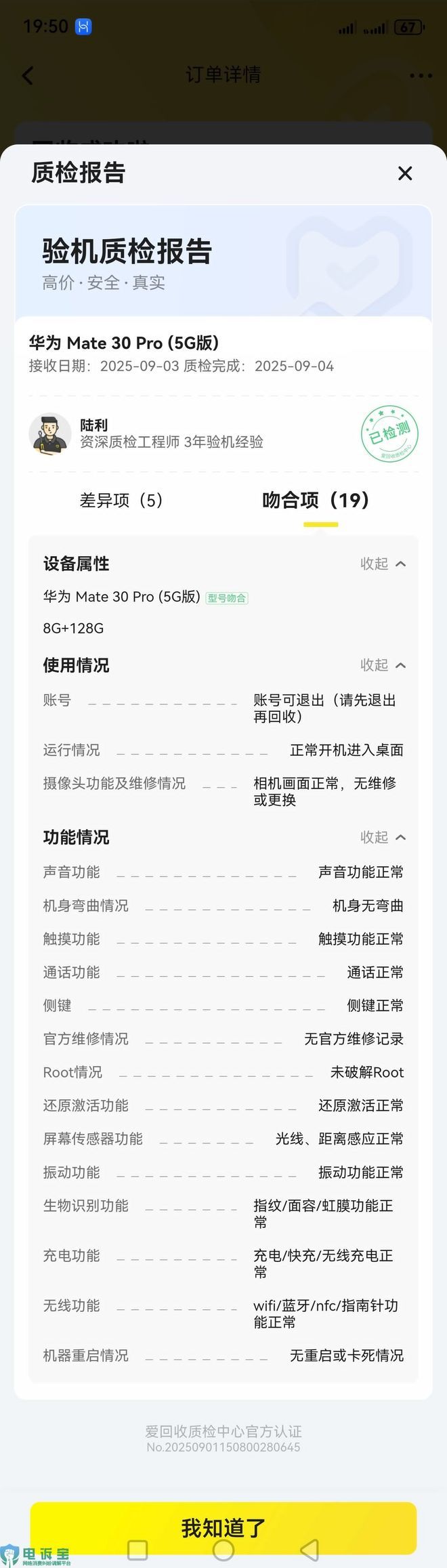Image resolution: width=447 pixels, height=1568 pixels.
Task: Collapse the 使用情况 section
Action: (383, 665)
